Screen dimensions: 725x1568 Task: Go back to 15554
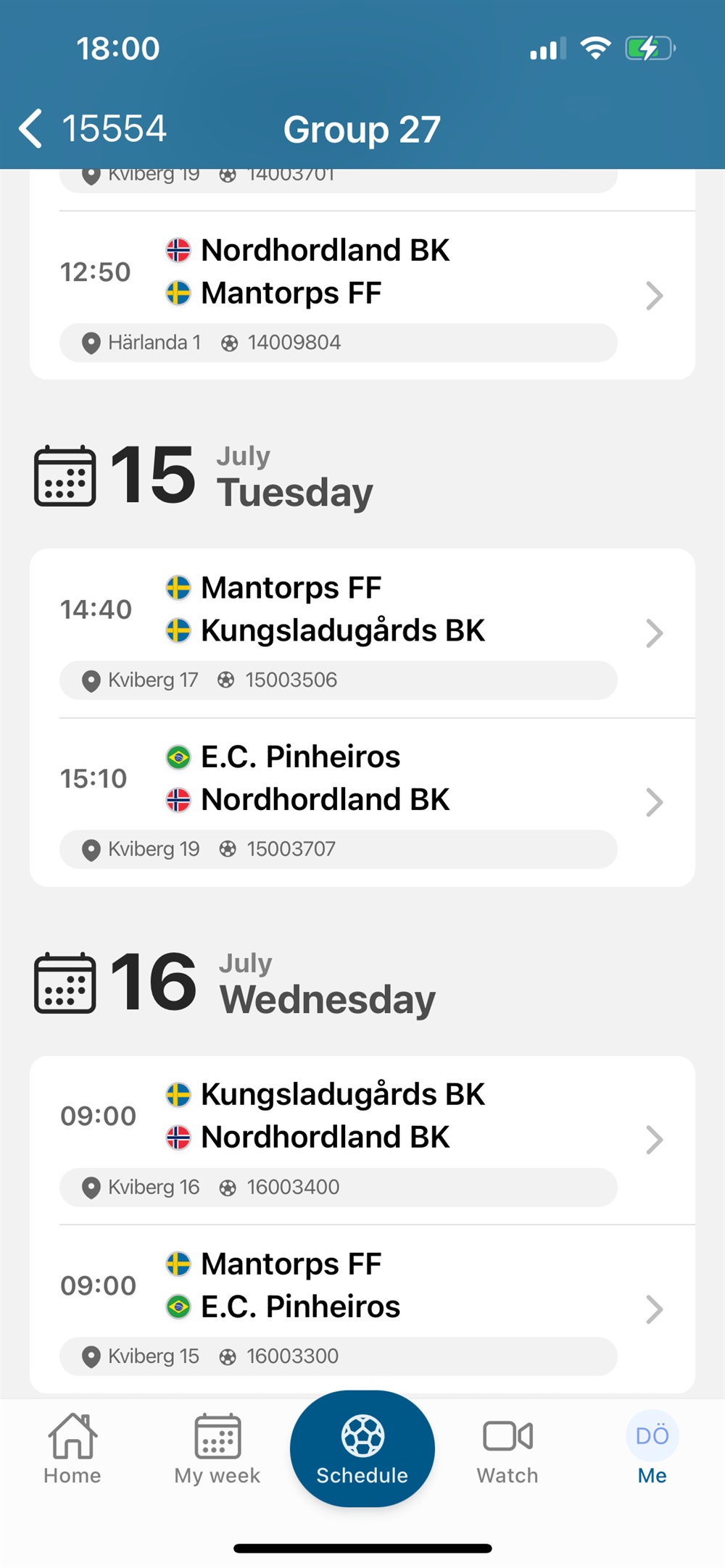(x=93, y=129)
